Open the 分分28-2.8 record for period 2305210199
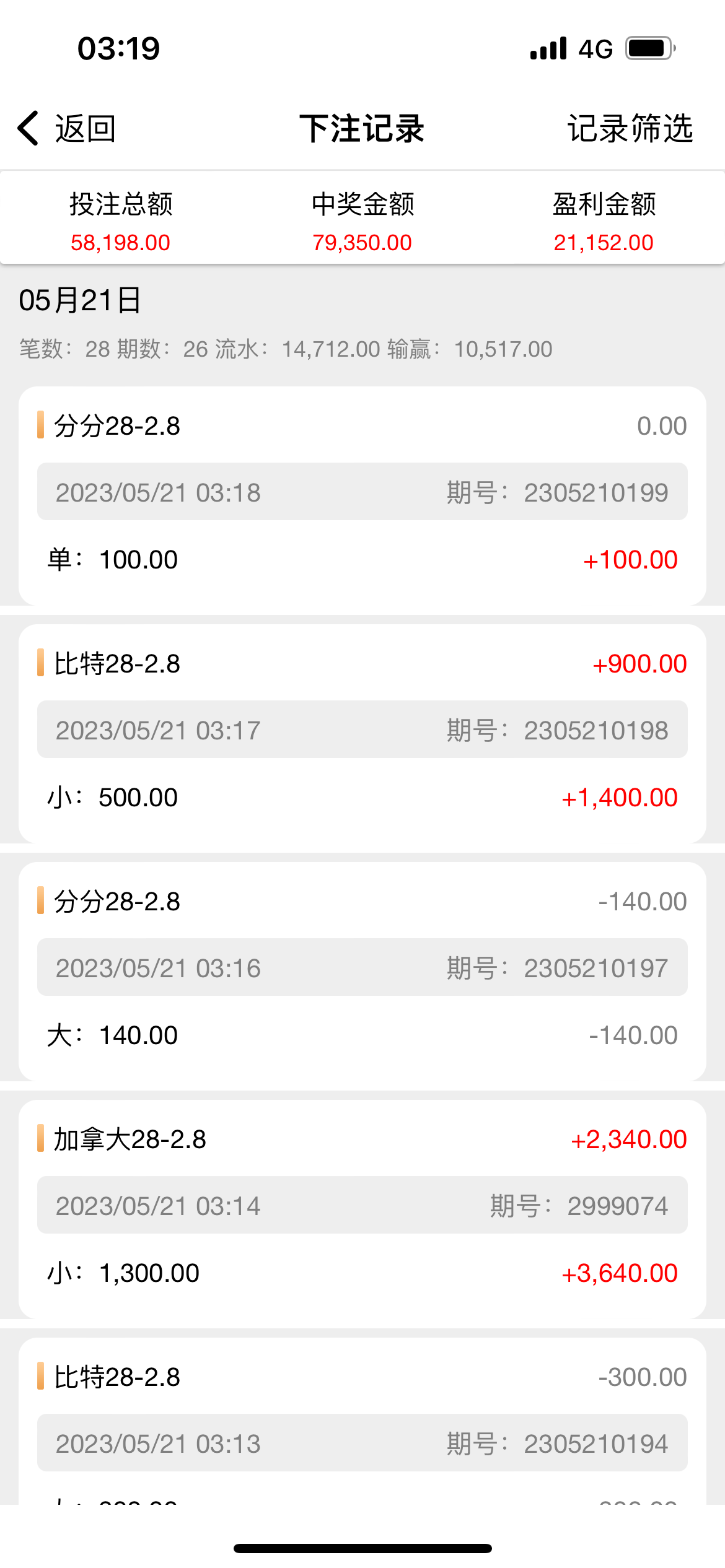The width and height of the screenshot is (725, 1568). pyautogui.click(x=362, y=495)
